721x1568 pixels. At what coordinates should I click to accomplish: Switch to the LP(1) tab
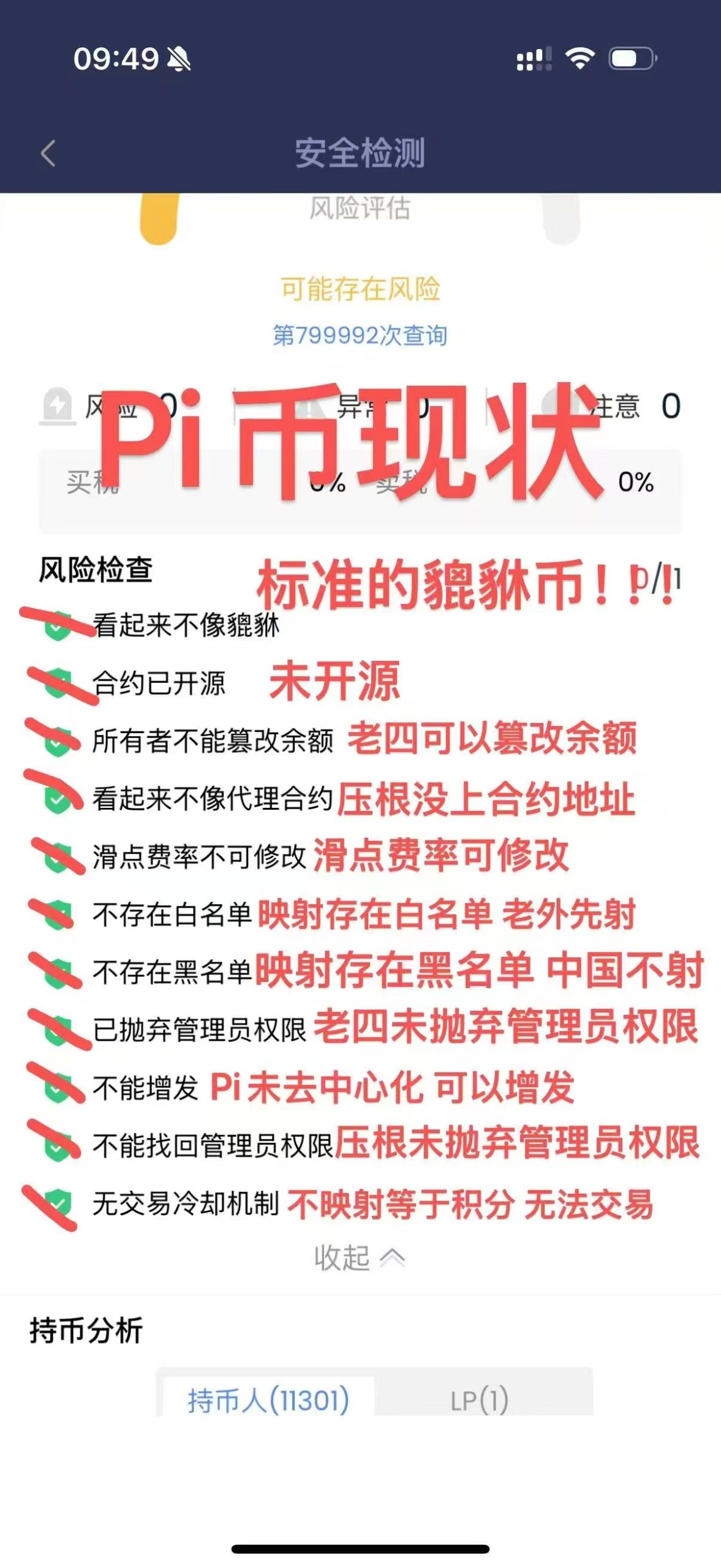coord(480,1400)
